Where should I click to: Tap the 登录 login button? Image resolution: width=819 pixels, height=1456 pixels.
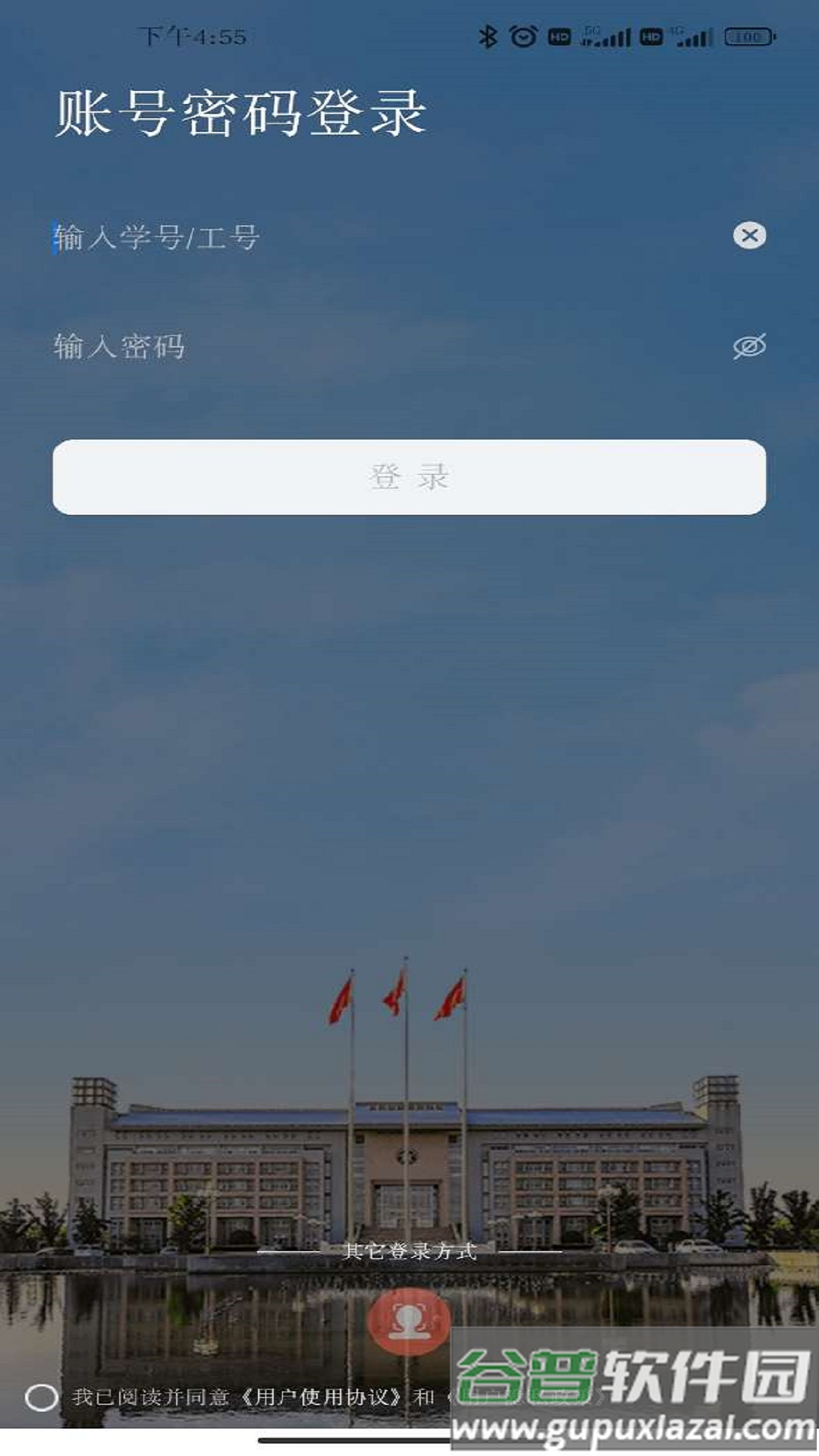tap(409, 477)
